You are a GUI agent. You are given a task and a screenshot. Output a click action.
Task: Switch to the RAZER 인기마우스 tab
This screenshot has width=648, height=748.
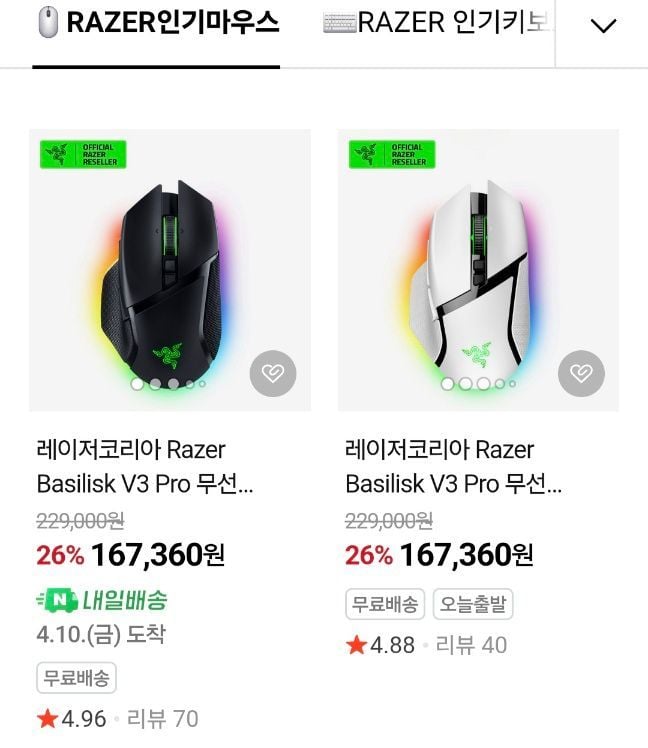pyautogui.click(x=156, y=26)
